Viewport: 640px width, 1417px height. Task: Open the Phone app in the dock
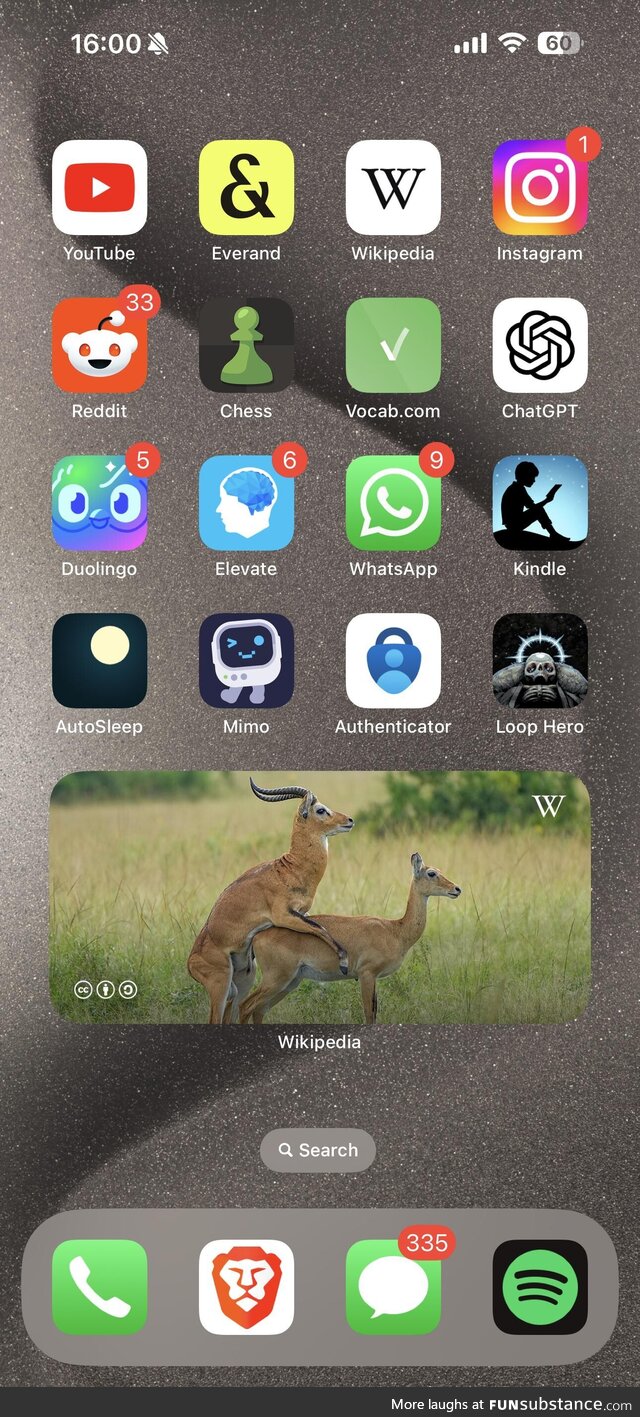pyautogui.click(x=99, y=1287)
